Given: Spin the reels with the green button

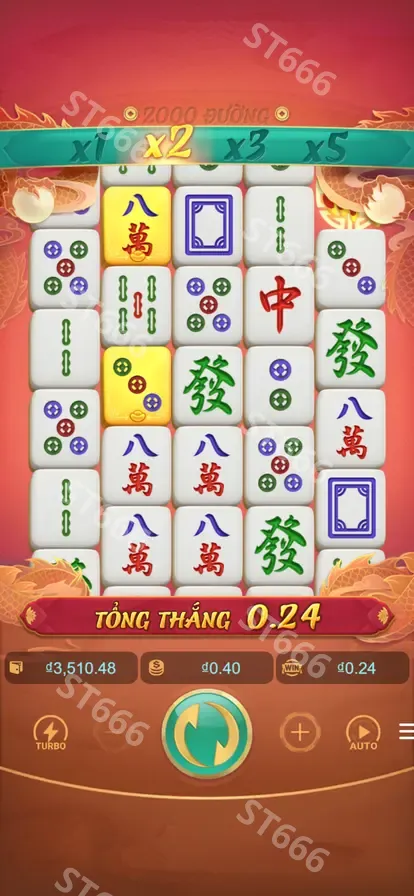Looking at the screenshot, I should click(x=207, y=733).
